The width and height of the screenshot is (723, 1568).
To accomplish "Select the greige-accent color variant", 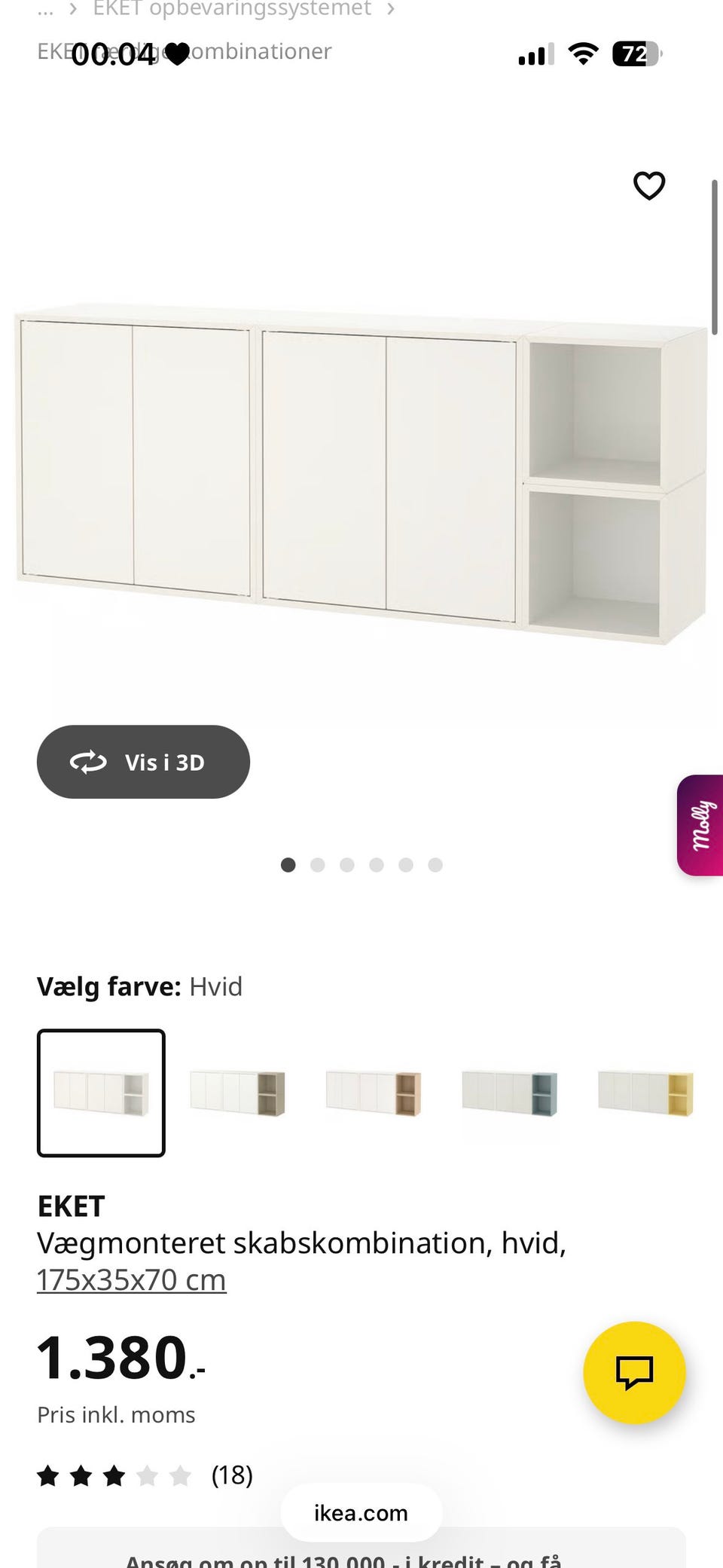I will [x=238, y=1095].
